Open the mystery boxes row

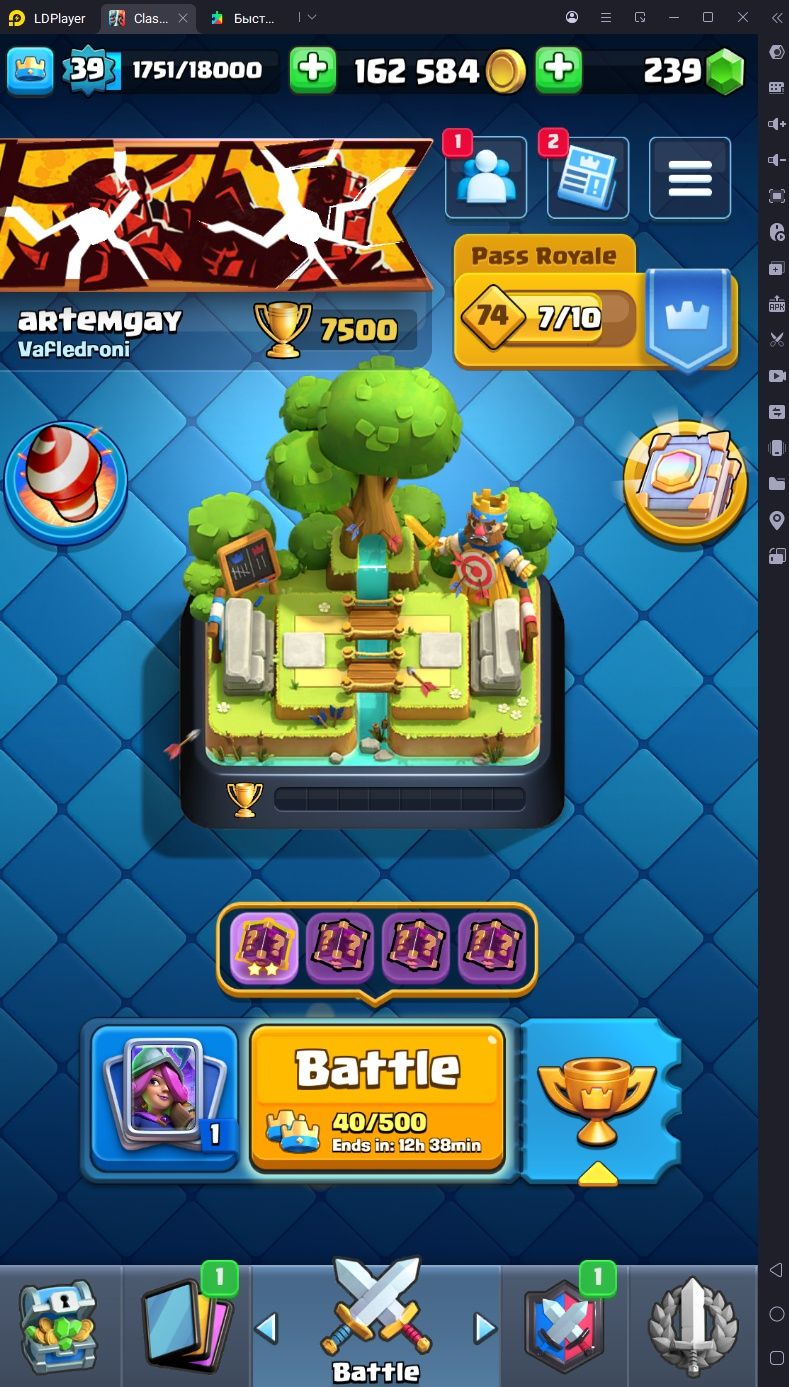(377, 949)
